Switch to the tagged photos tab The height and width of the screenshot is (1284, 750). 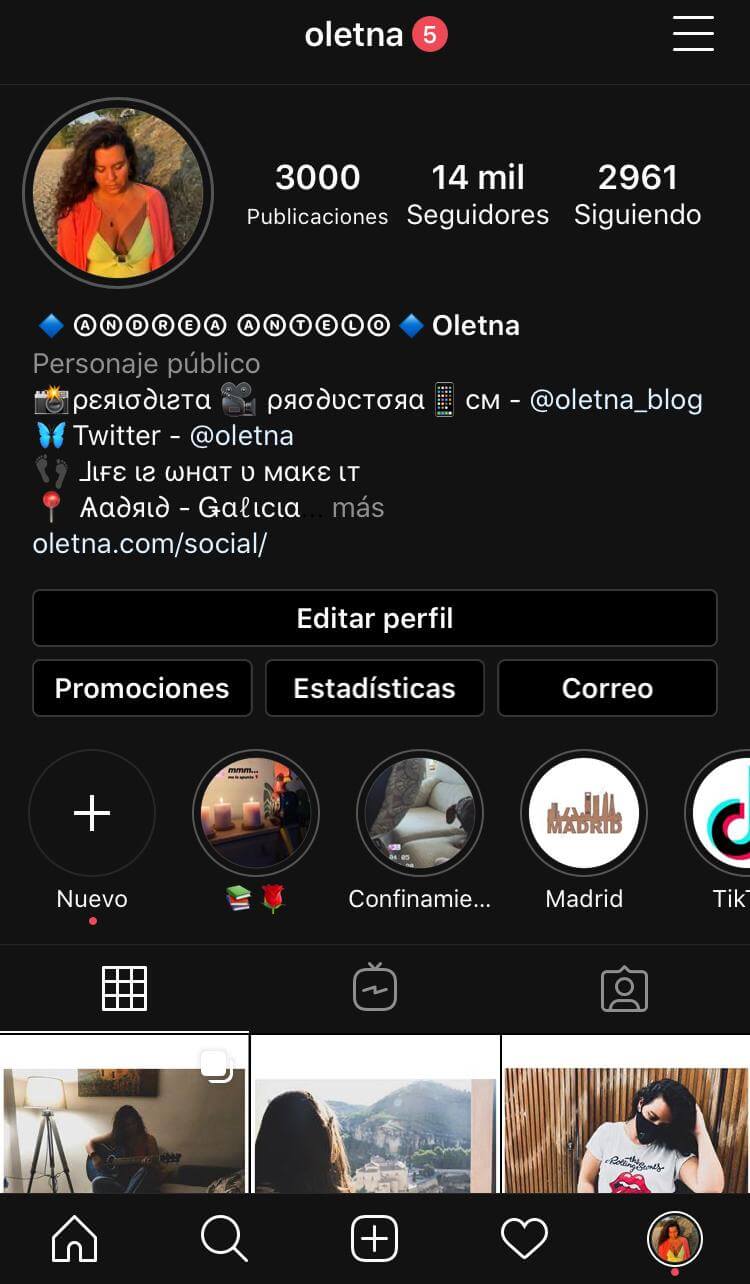point(624,988)
